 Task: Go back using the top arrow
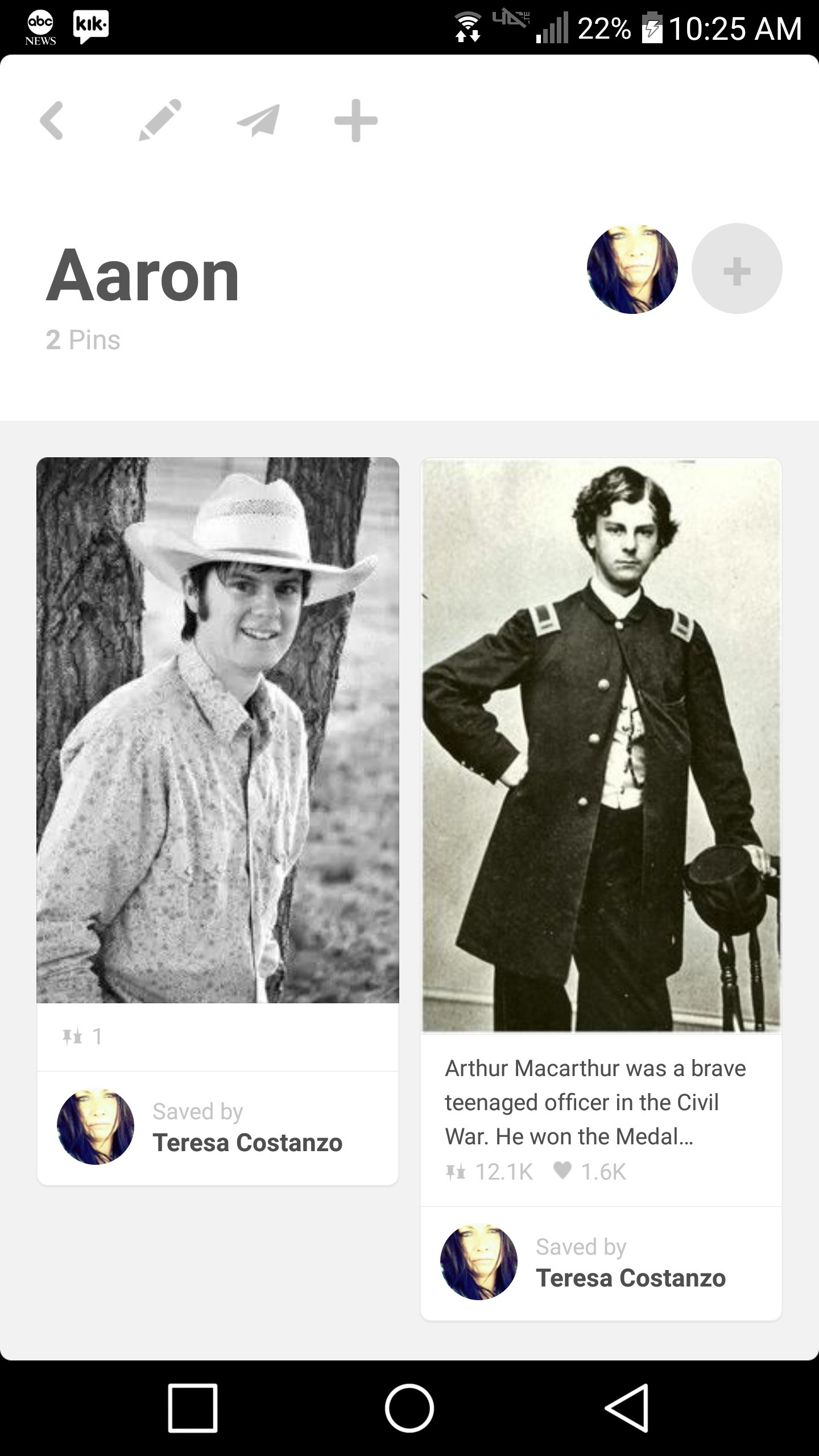point(52,121)
